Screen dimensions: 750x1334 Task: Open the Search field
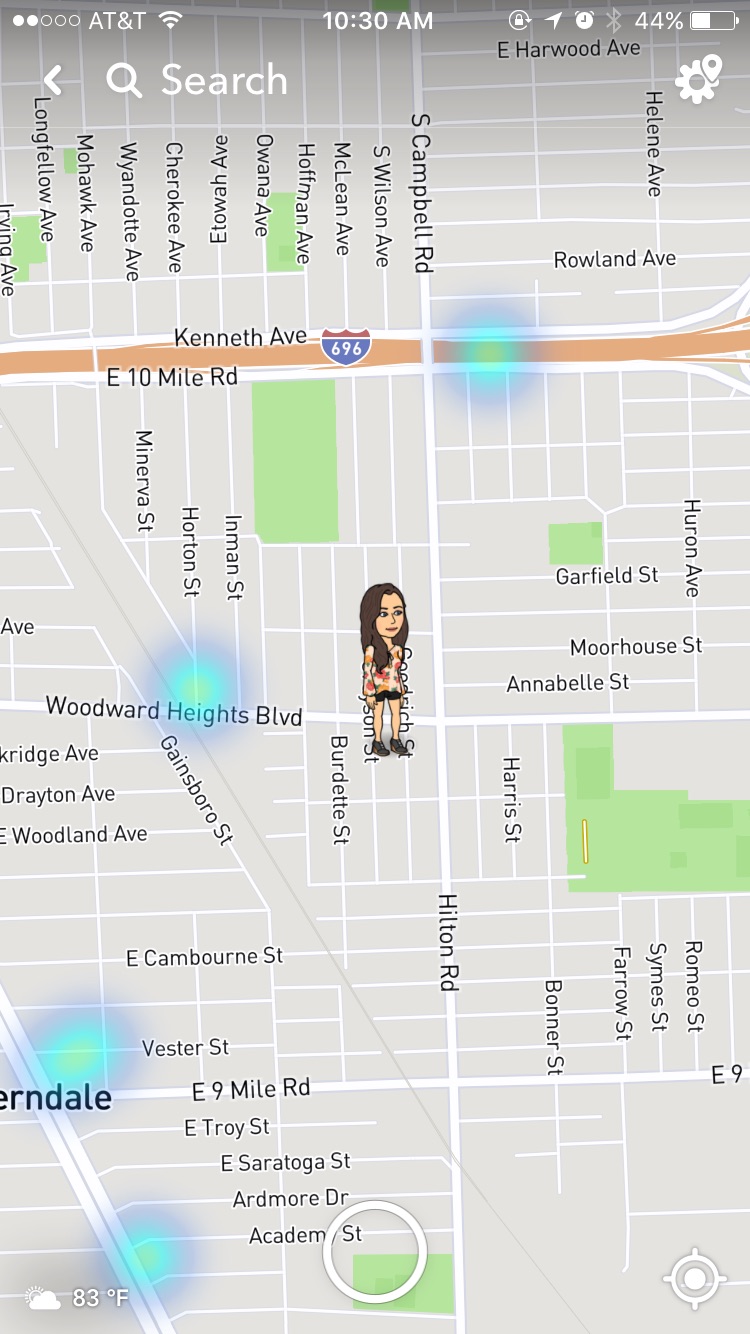(x=200, y=81)
